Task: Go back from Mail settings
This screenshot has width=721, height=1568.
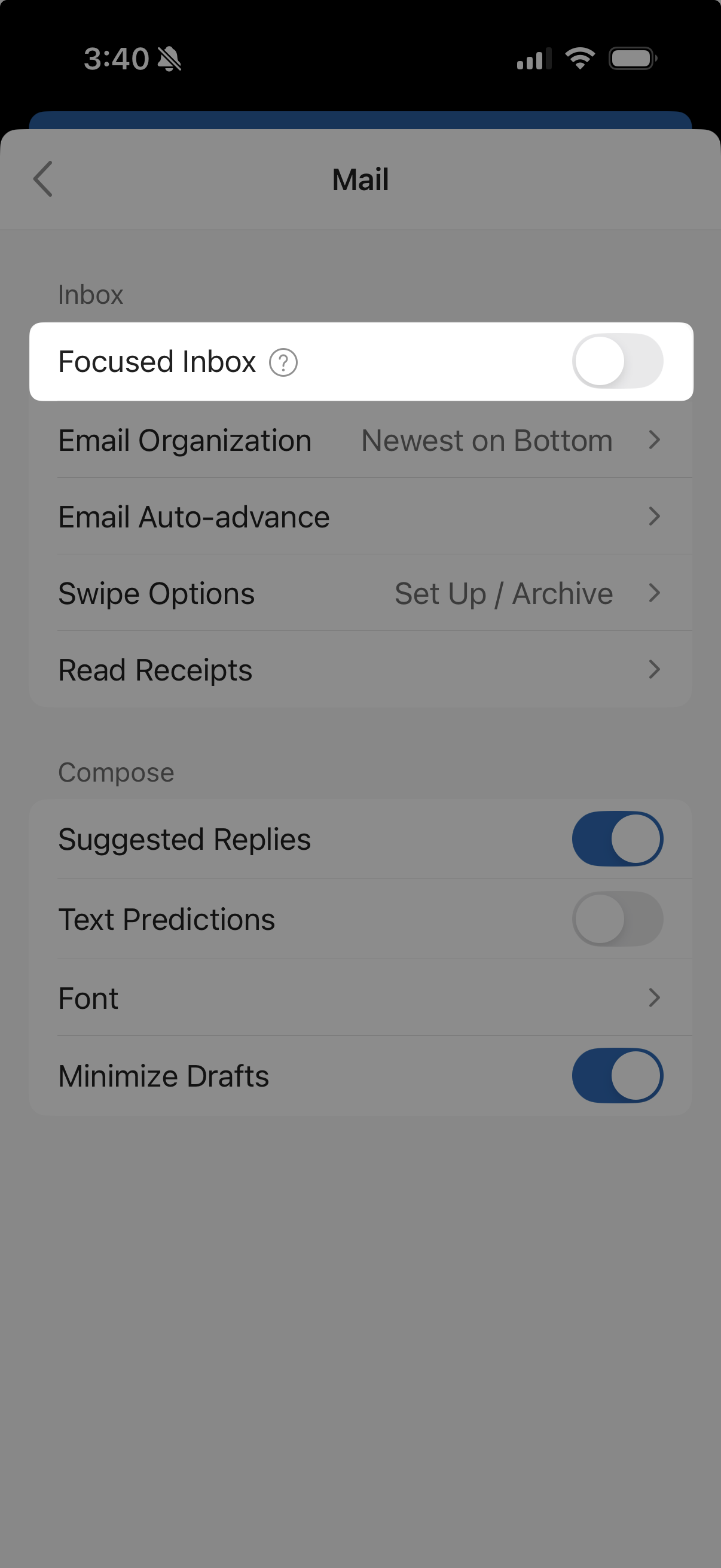Action: [x=43, y=179]
